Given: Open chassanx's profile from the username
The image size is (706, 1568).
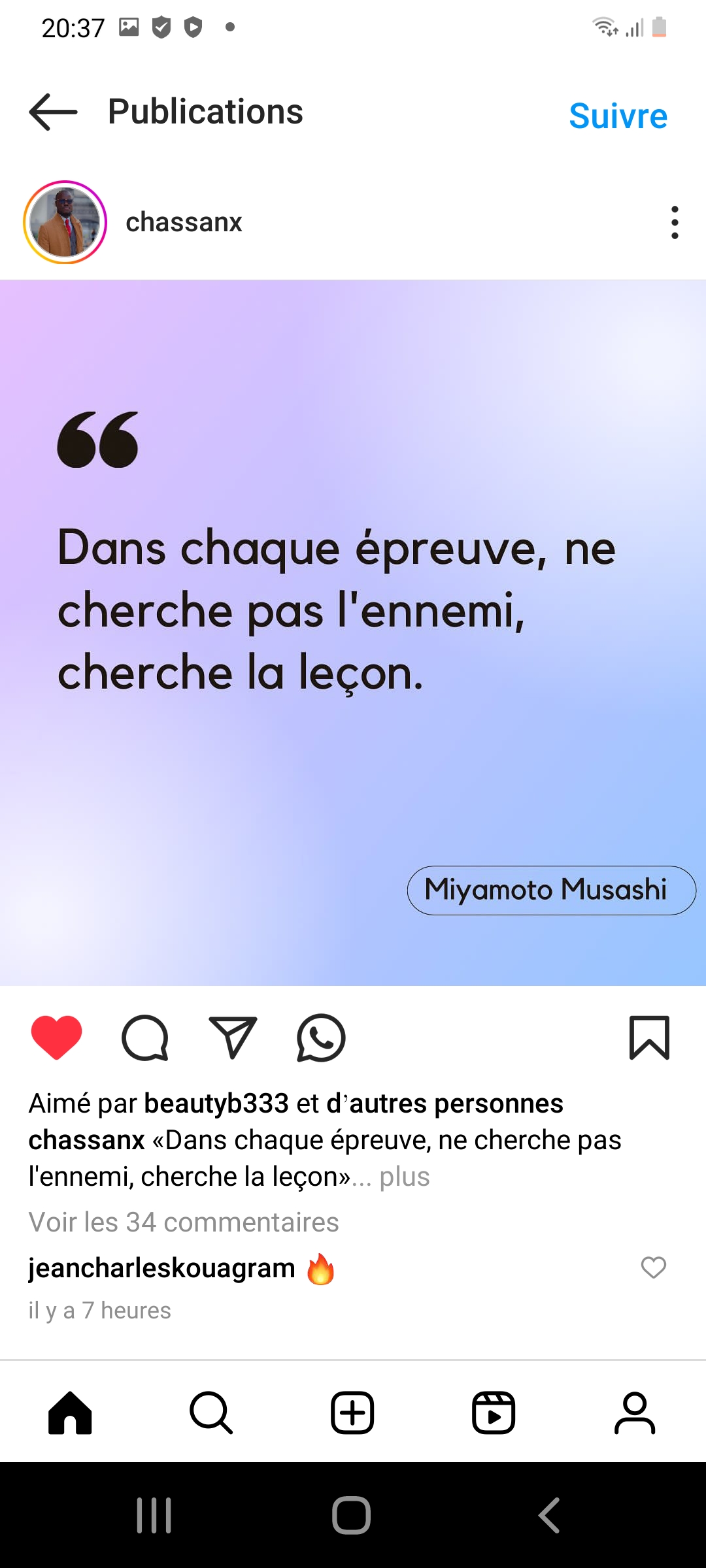Looking at the screenshot, I should click(184, 222).
